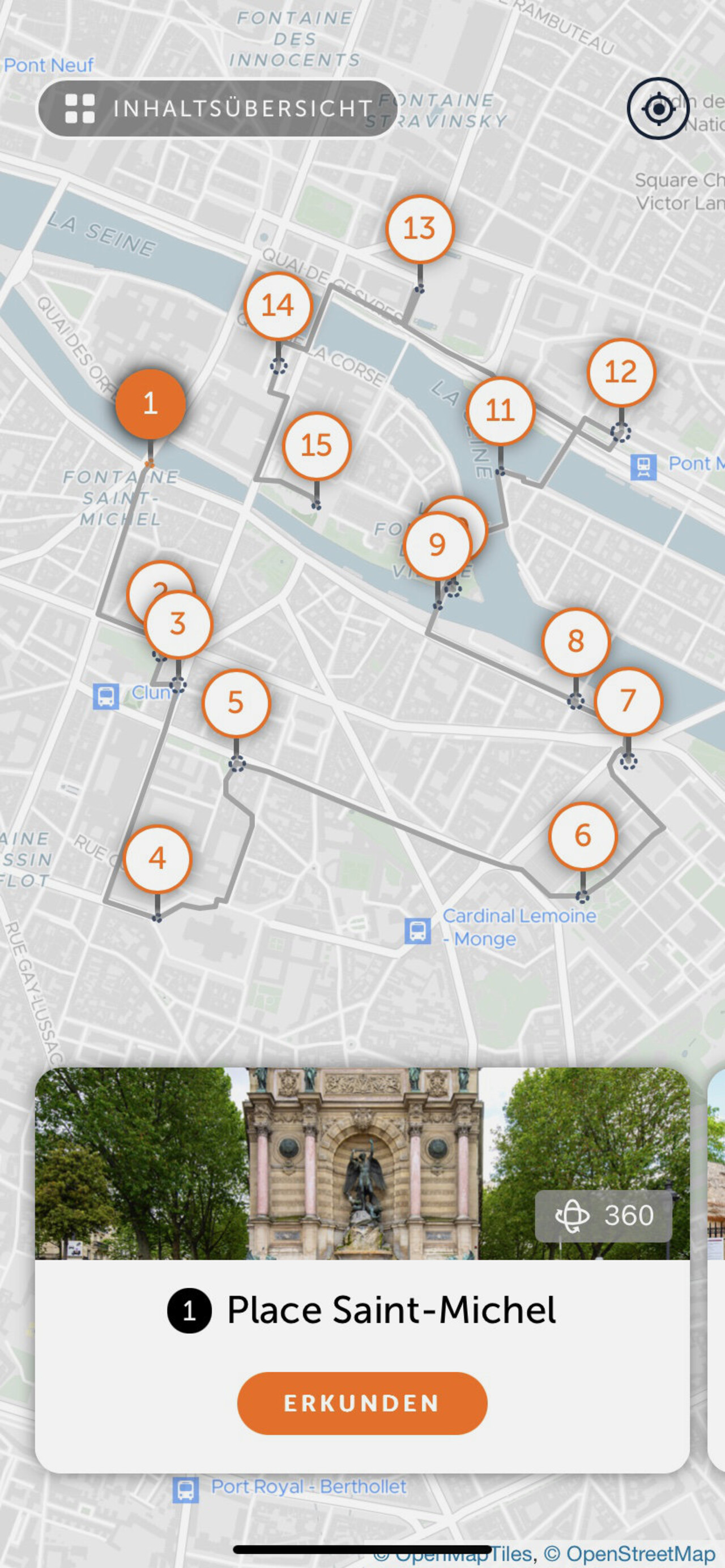725x1568 pixels.
Task: Select map stop number 13
Action: tap(420, 229)
